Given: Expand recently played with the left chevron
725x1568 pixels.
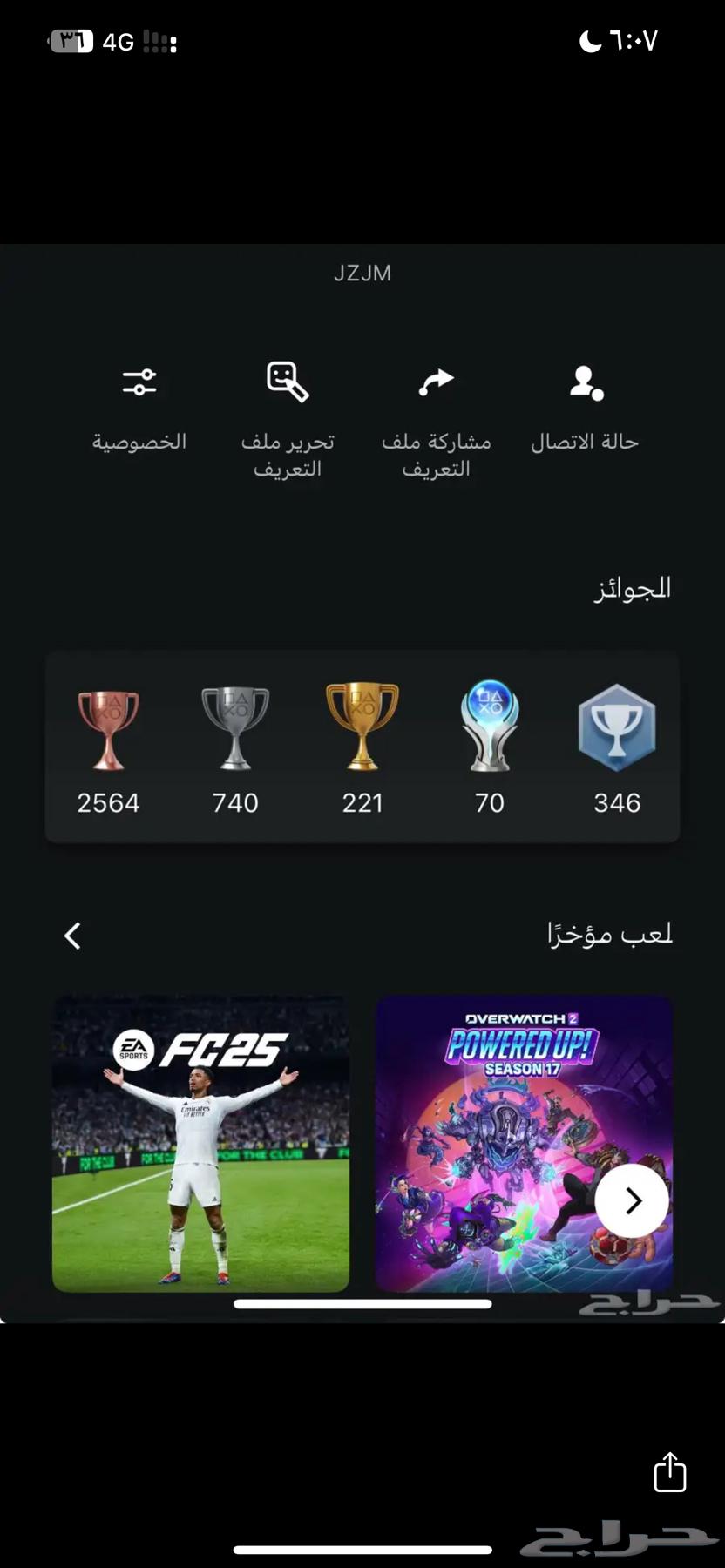Looking at the screenshot, I should tap(71, 936).
